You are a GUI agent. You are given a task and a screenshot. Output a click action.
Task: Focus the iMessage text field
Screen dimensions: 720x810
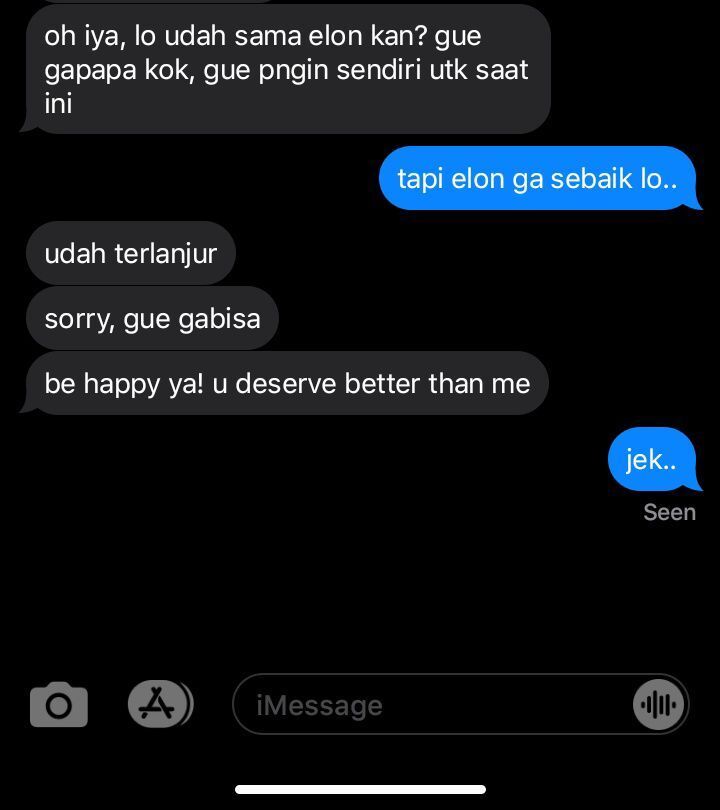pyautogui.click(x=430, y=705)
